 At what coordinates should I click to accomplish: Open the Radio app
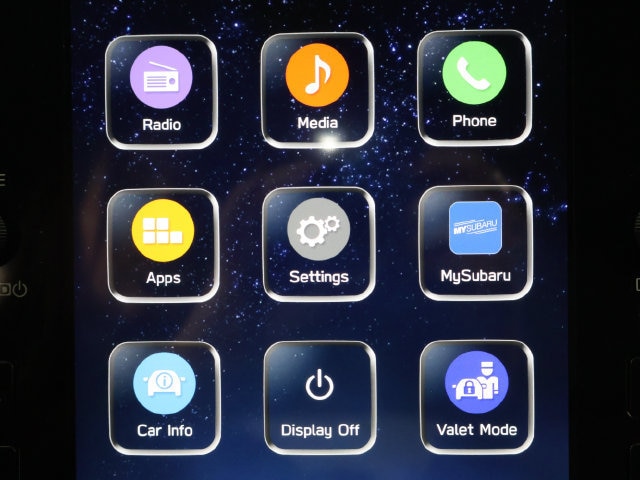(162, 92)
